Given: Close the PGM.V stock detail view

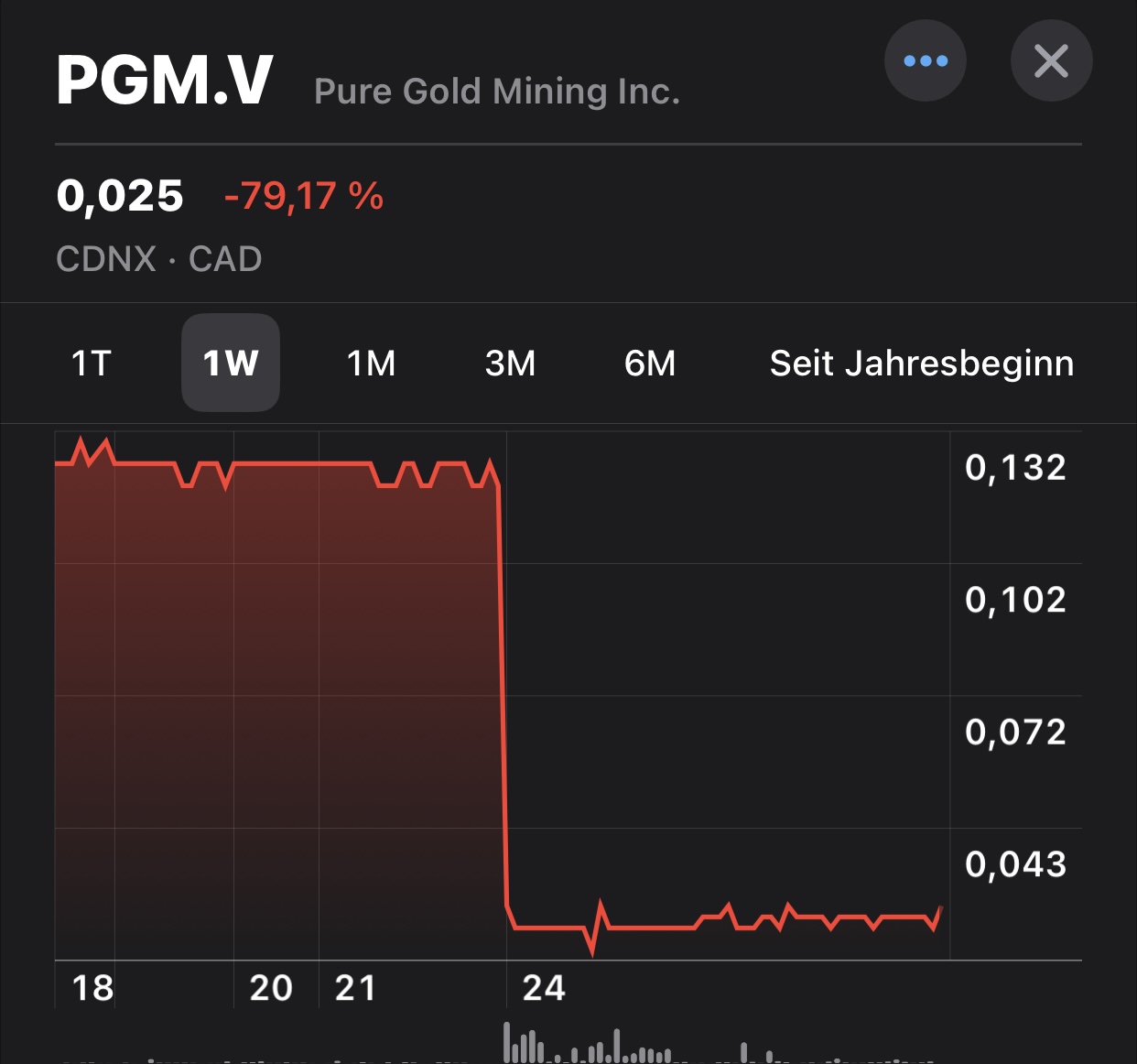Looking at the screenshot, I should pyautogui.click(x=1051, y=61).
